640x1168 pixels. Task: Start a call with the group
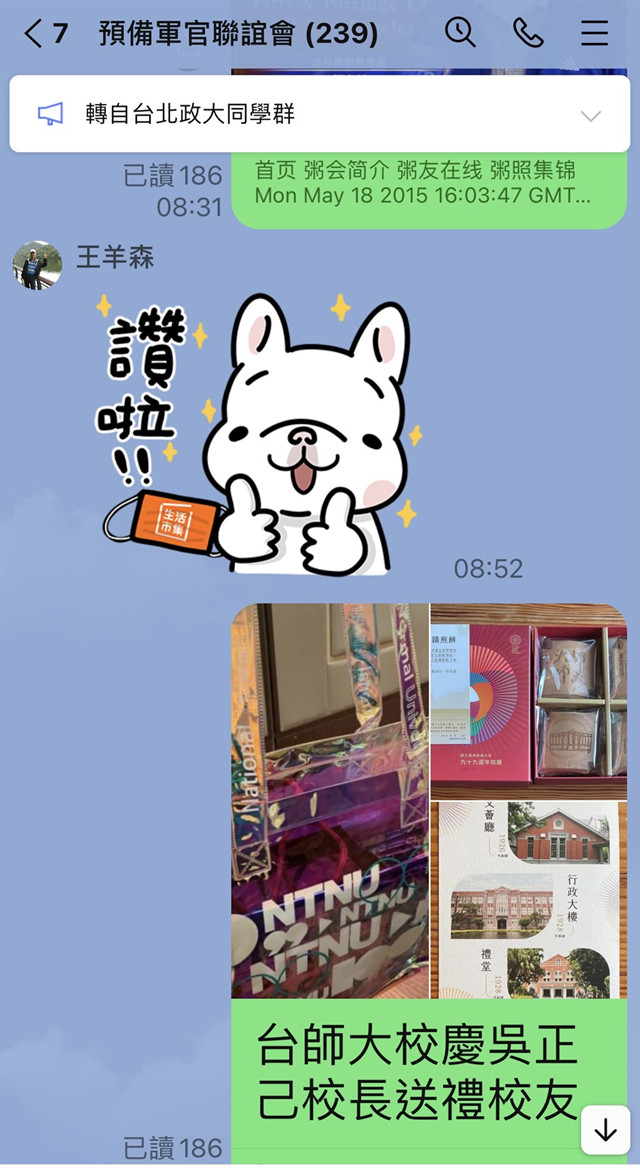[x=528, y=33]
